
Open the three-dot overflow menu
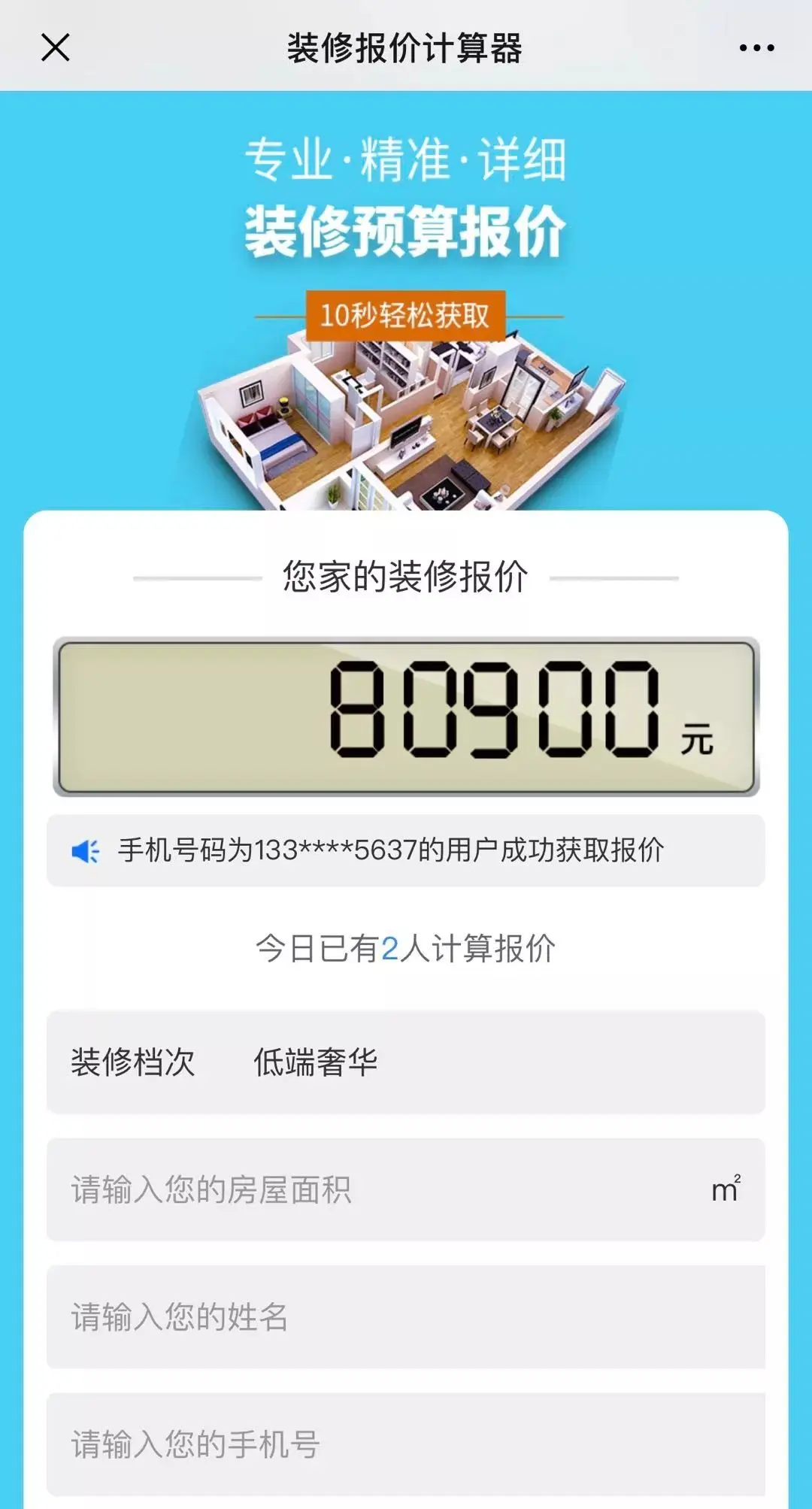click(x=756, y=48)
